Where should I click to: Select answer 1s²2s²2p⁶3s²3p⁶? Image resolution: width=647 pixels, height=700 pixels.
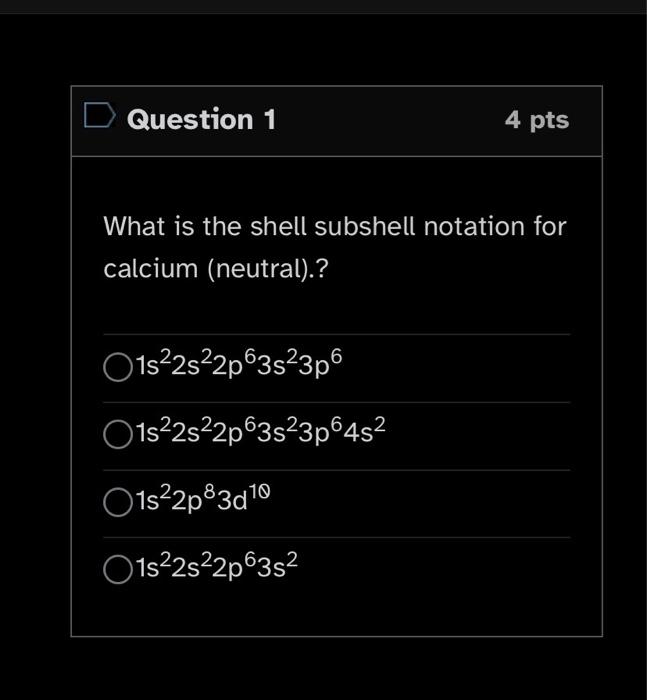click(117, 369)
